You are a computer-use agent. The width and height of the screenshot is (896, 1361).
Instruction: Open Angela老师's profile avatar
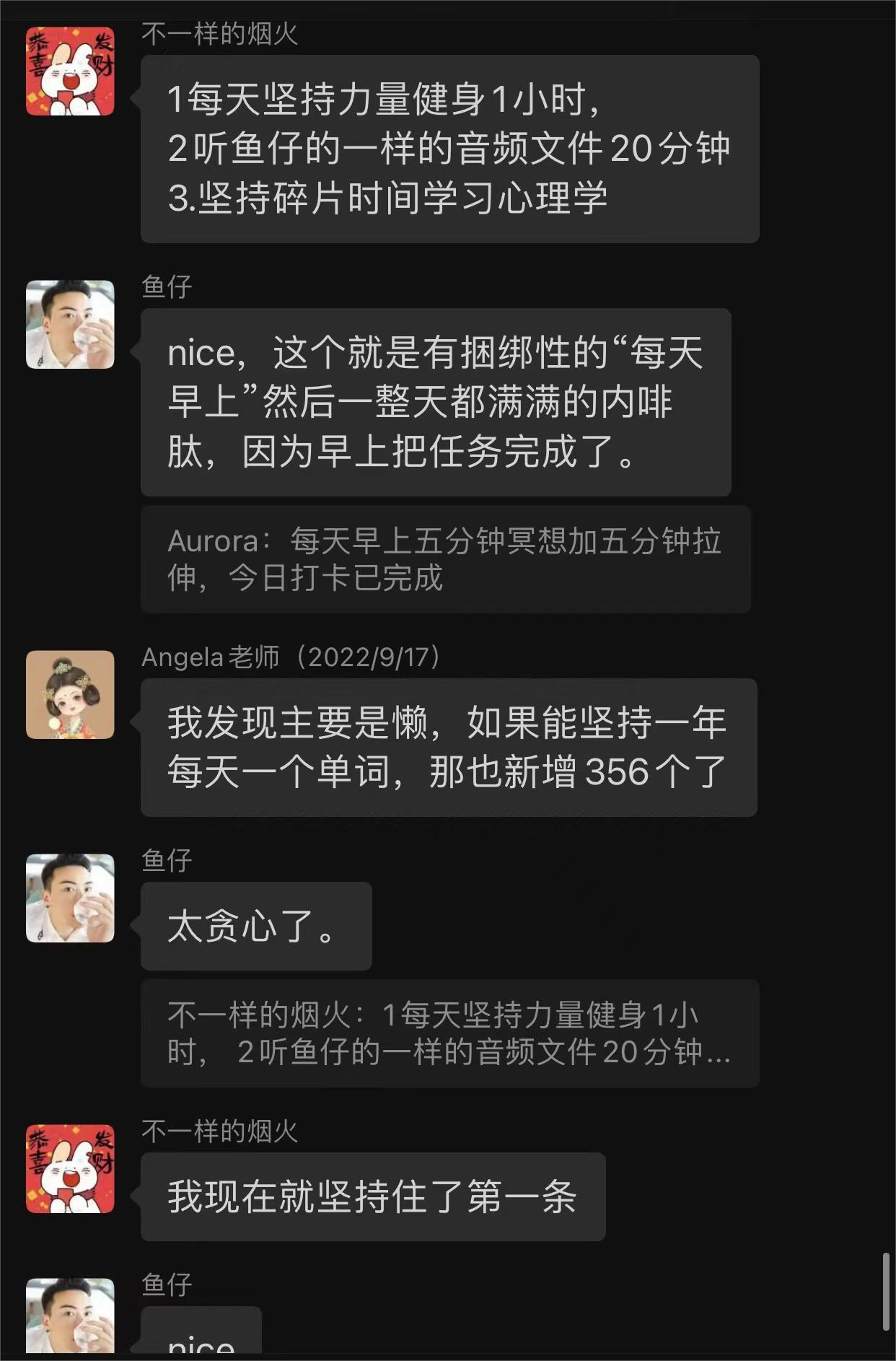point(70,694)
